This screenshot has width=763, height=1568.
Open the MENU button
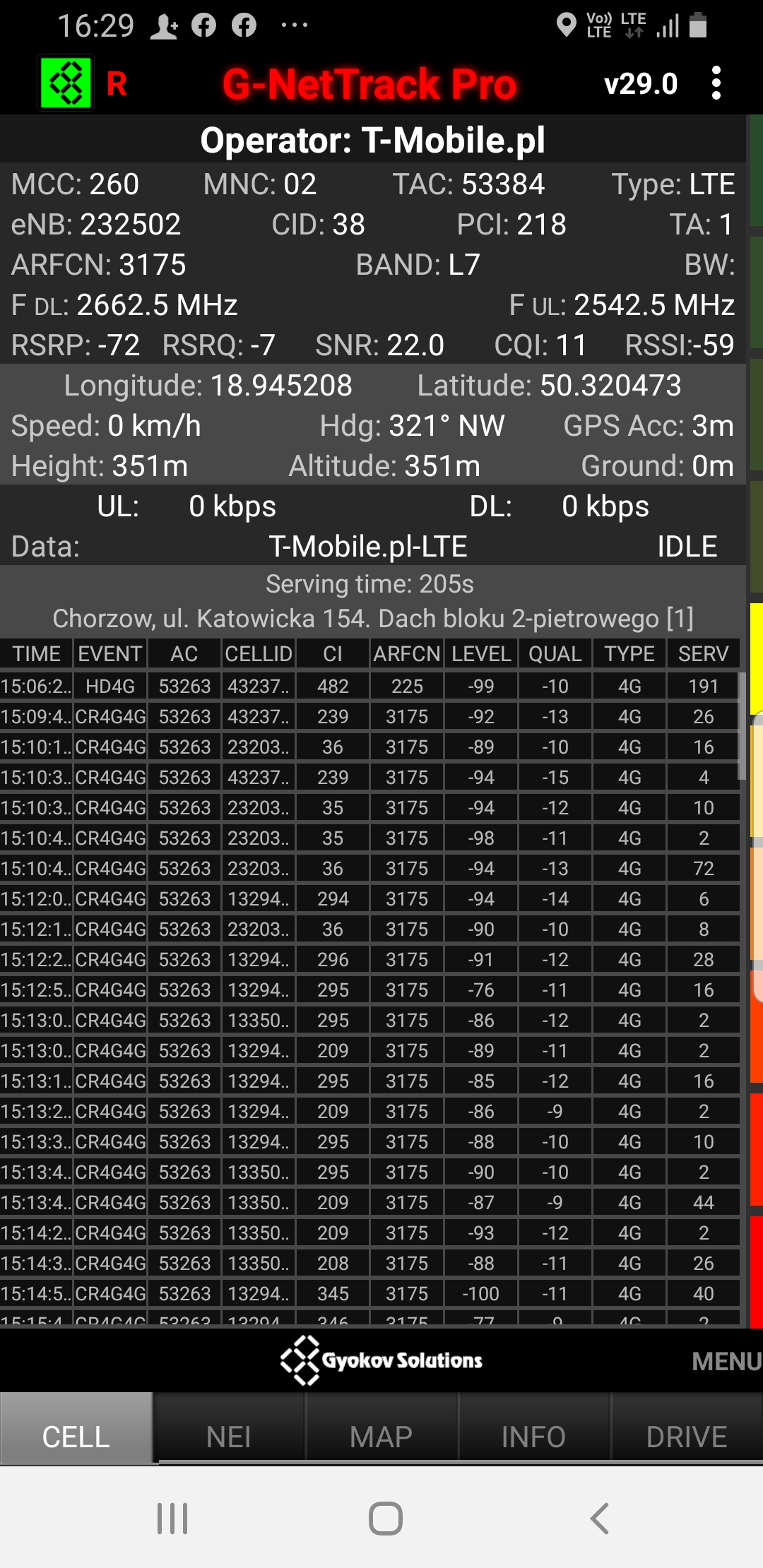(726, 1361)
